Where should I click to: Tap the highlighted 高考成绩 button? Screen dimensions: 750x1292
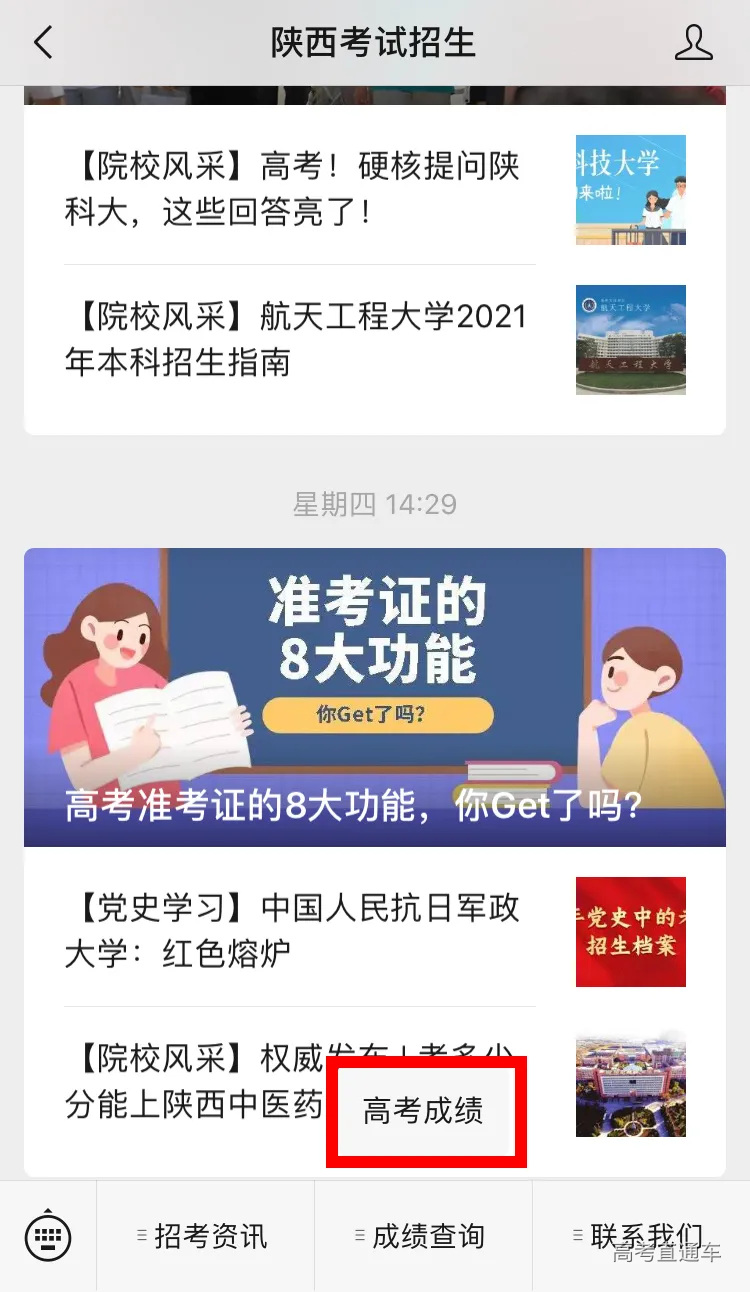(x=425, y=1110)
